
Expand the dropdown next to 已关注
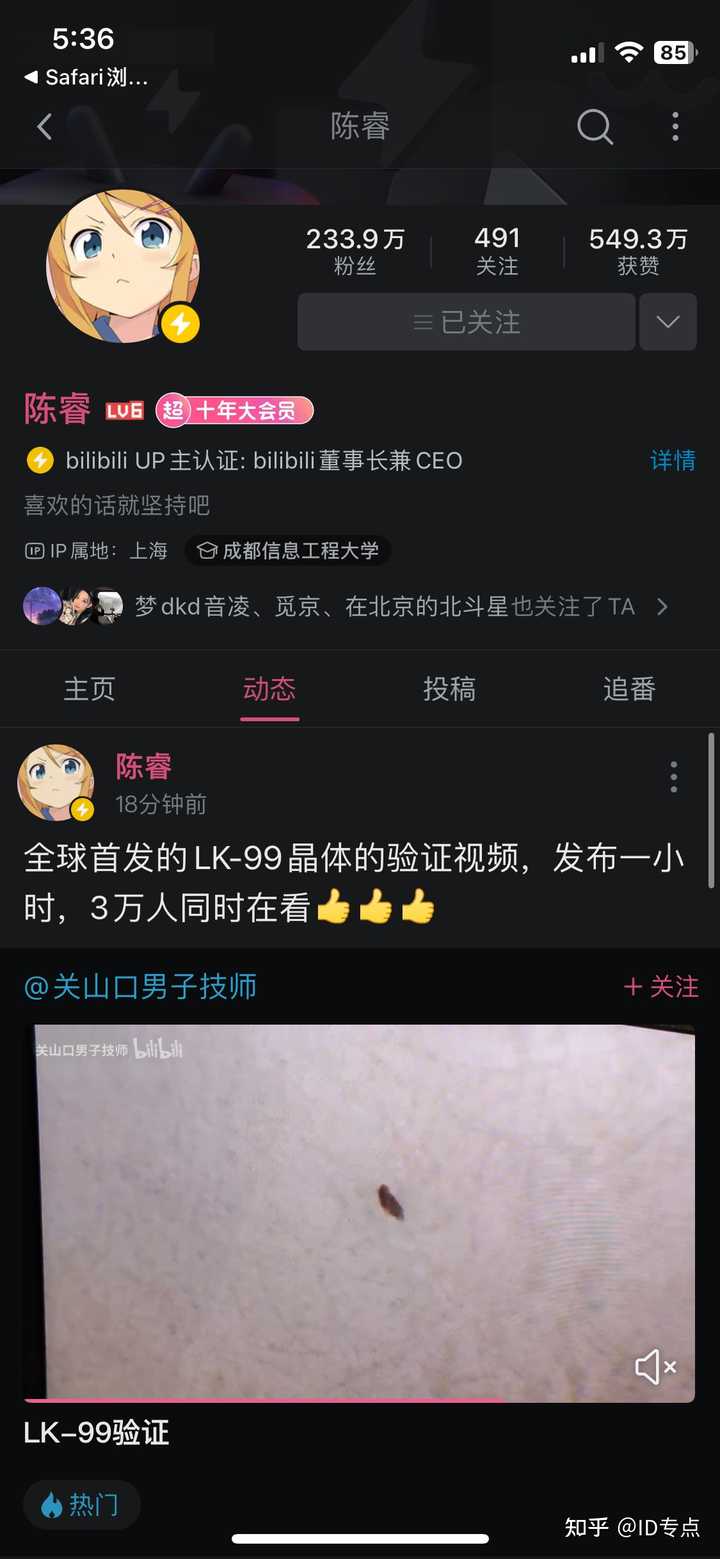tap(667, 322)
